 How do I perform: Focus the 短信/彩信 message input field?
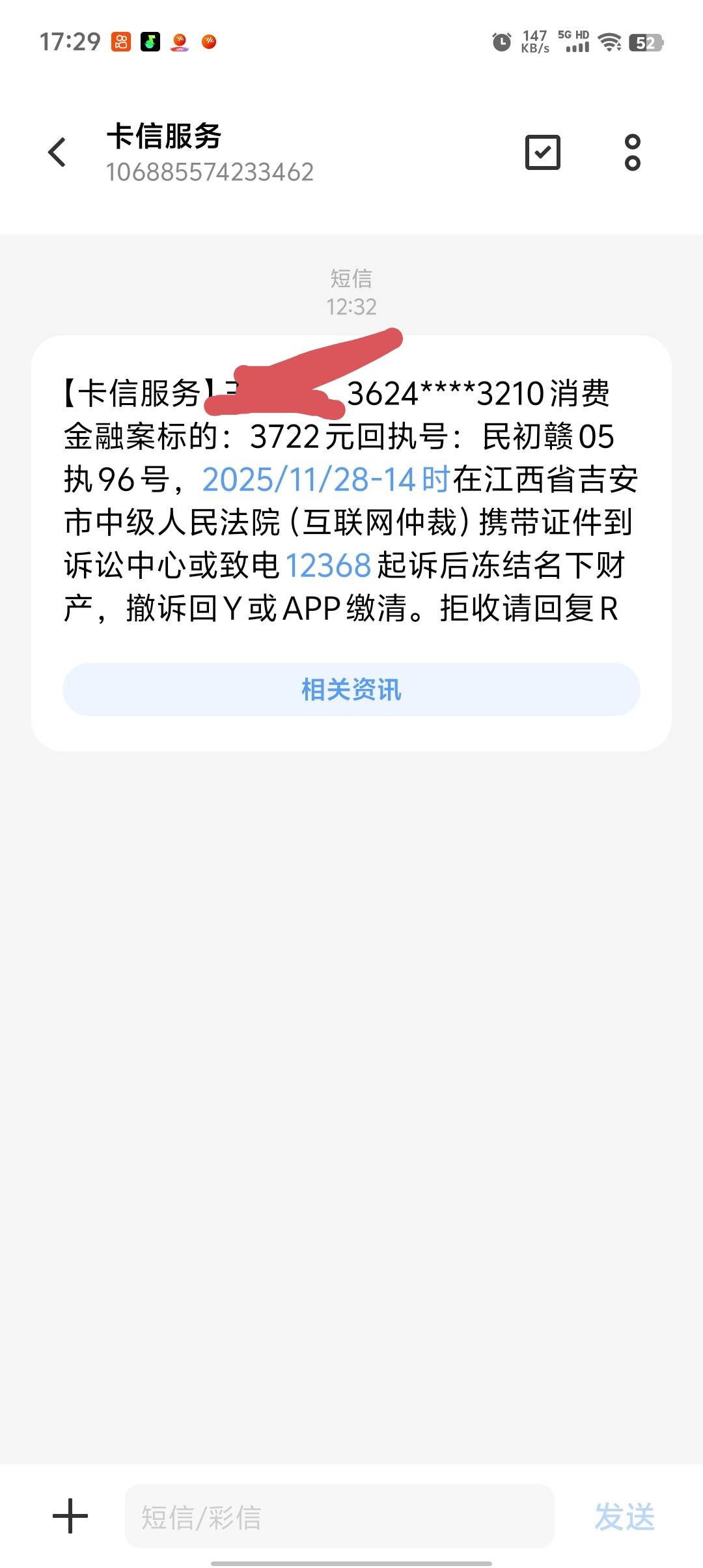[x=338, y=1517]
